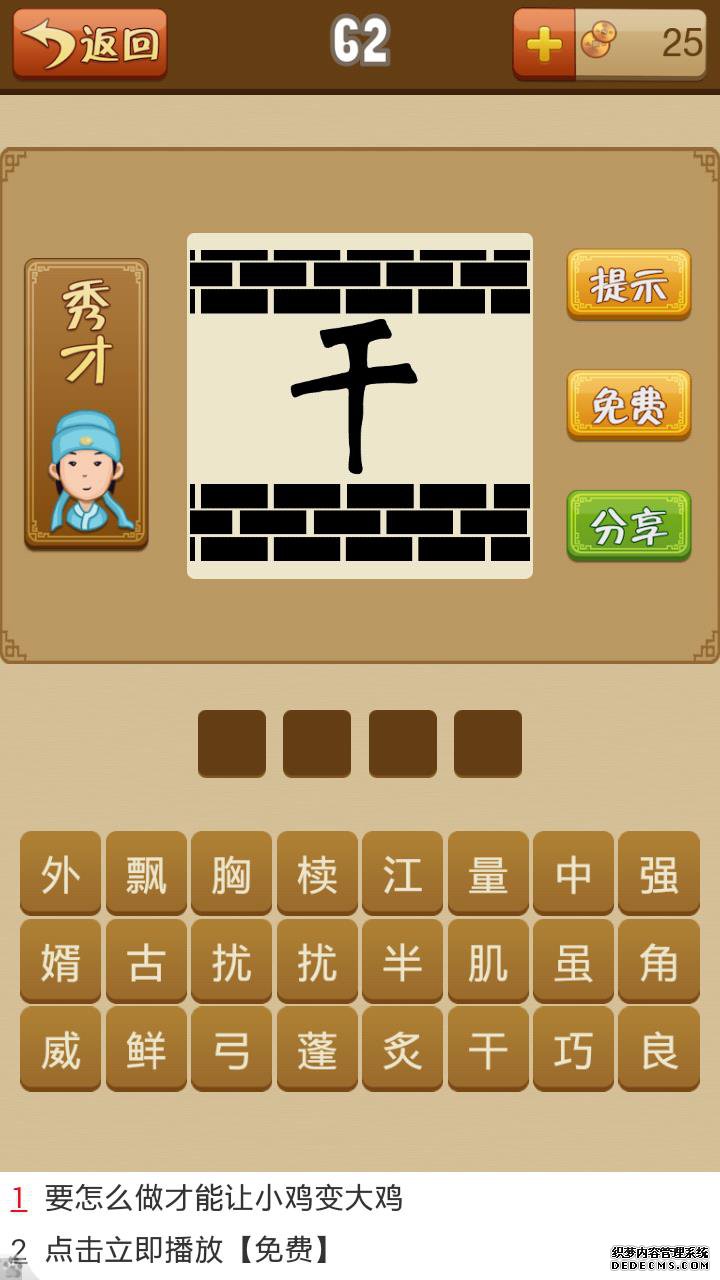The width and height of the screenshot is (720, 1280).
Task: Tap the character 威 tile
Action: (x=60, y=1049)
